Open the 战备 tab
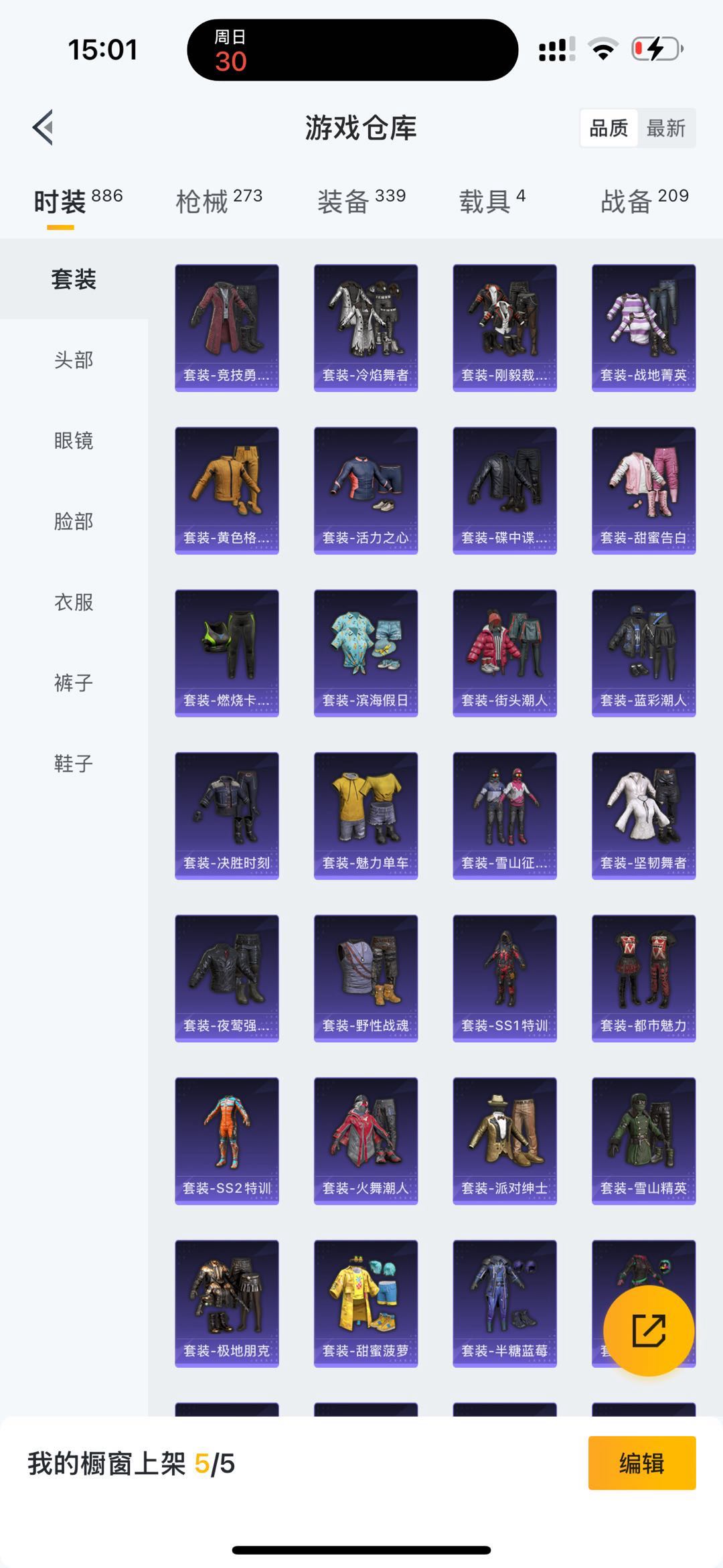This screenshot has width=723, height=1568. [x=645, y=201]
